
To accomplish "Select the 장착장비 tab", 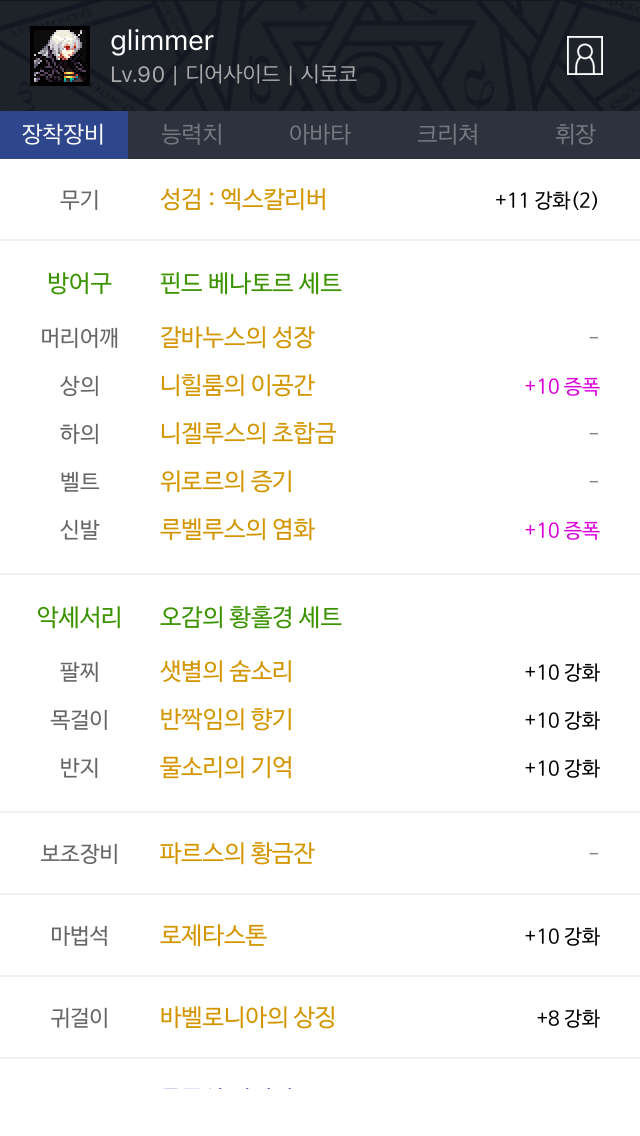I will point(64,135).
